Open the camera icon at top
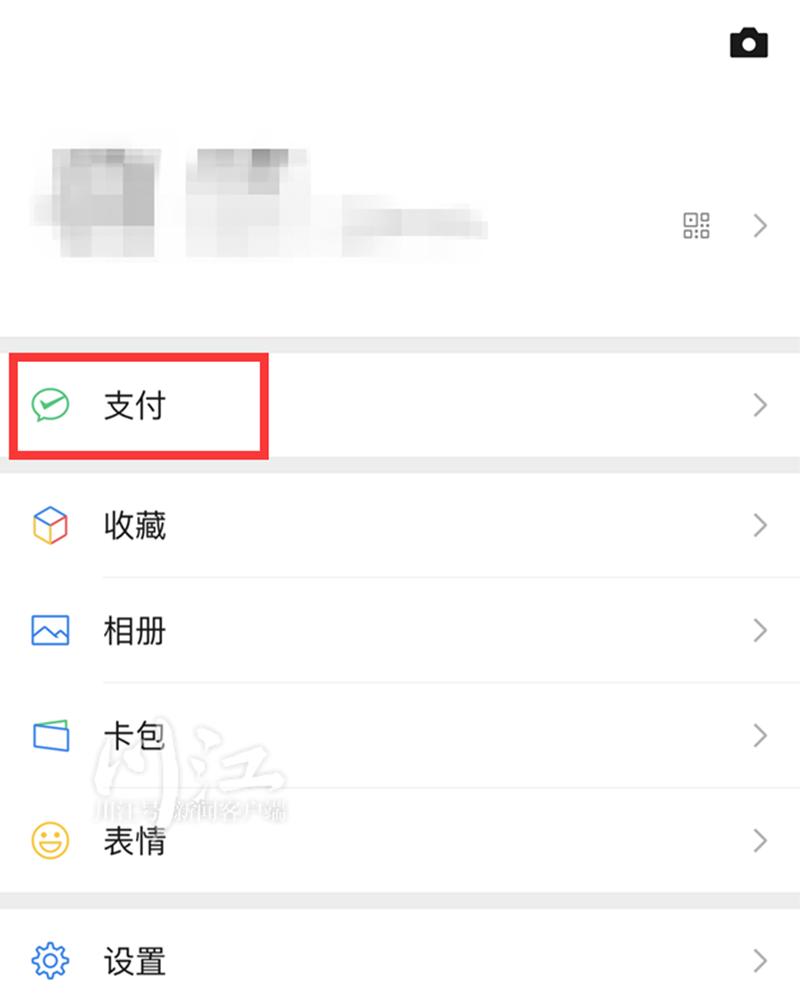Screen dimensions: 800x996 point(748,43)
